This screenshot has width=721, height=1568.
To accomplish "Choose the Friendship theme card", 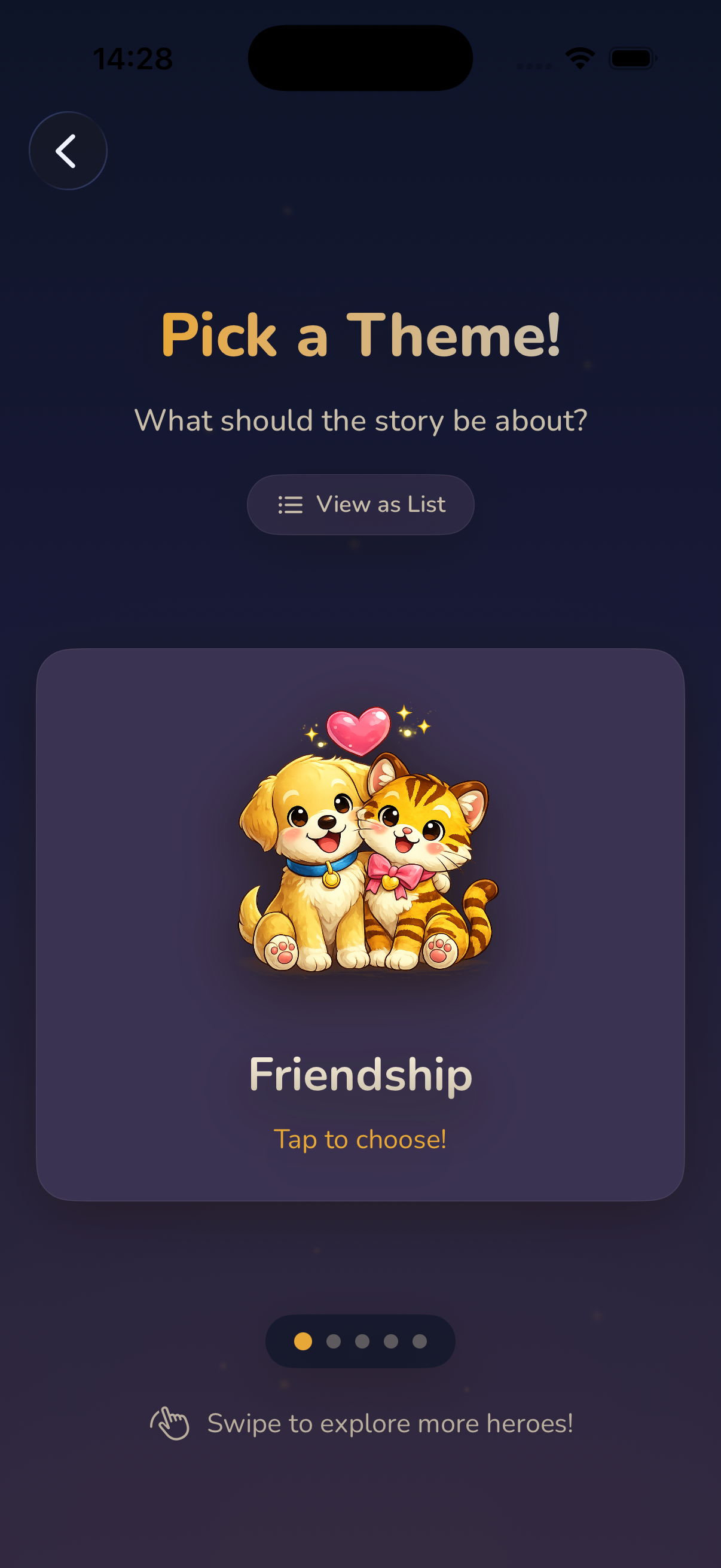I will tap(360, 924).
